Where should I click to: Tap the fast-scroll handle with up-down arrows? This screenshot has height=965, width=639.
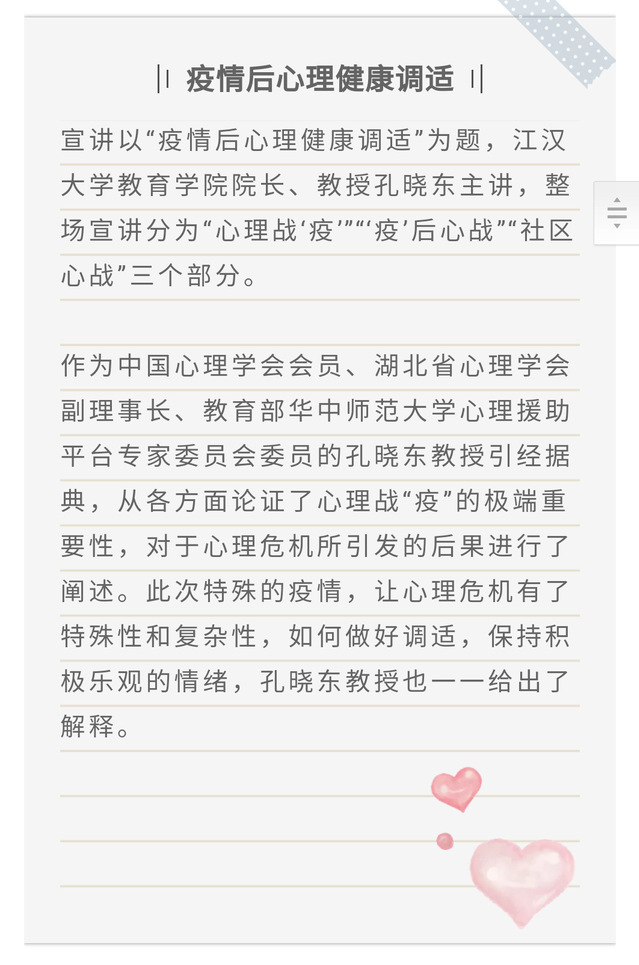point(617,213)
